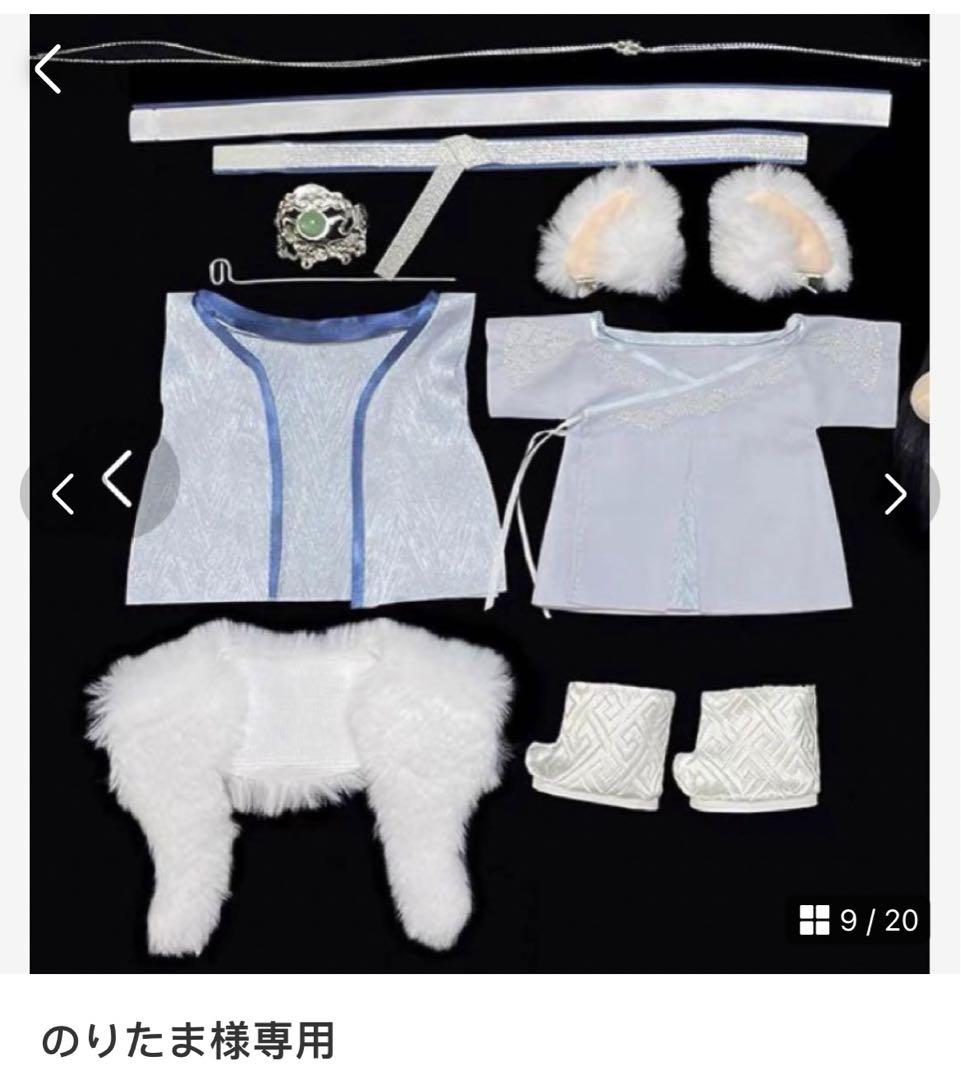Show the previous product image
This screenshot has width=961, height=1080.
click(62, 493)
